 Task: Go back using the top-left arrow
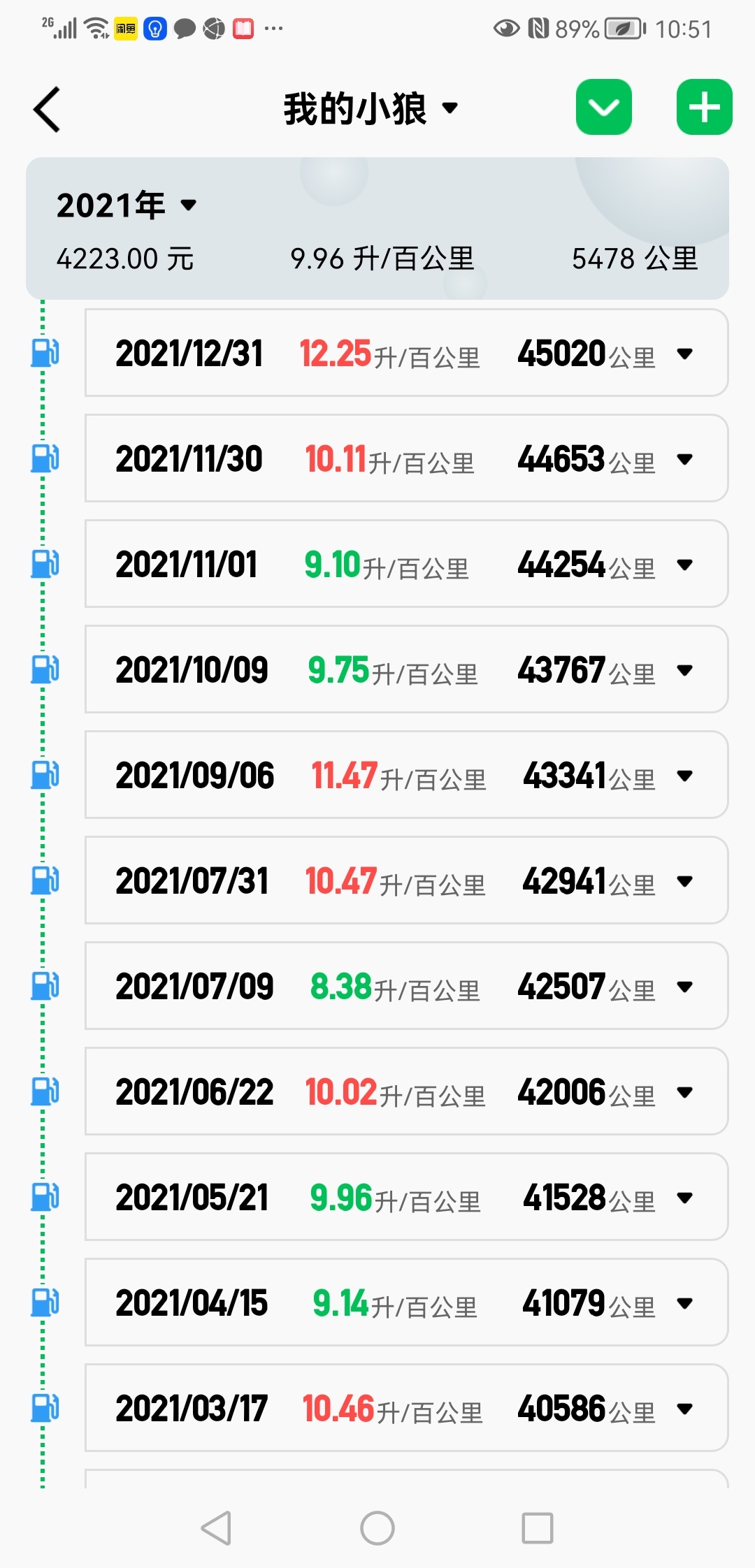pos(47,109)
